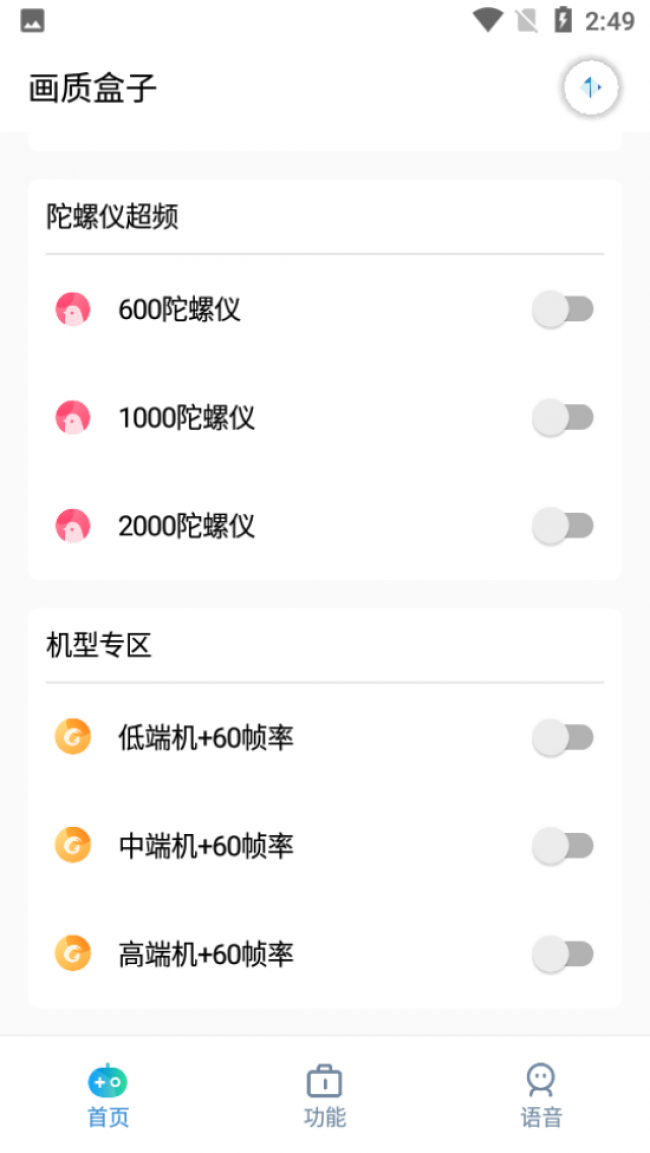Viewport: 650px width, 1153px height.
Task: Go to the 首页 tab
Action: [108, 1096]
